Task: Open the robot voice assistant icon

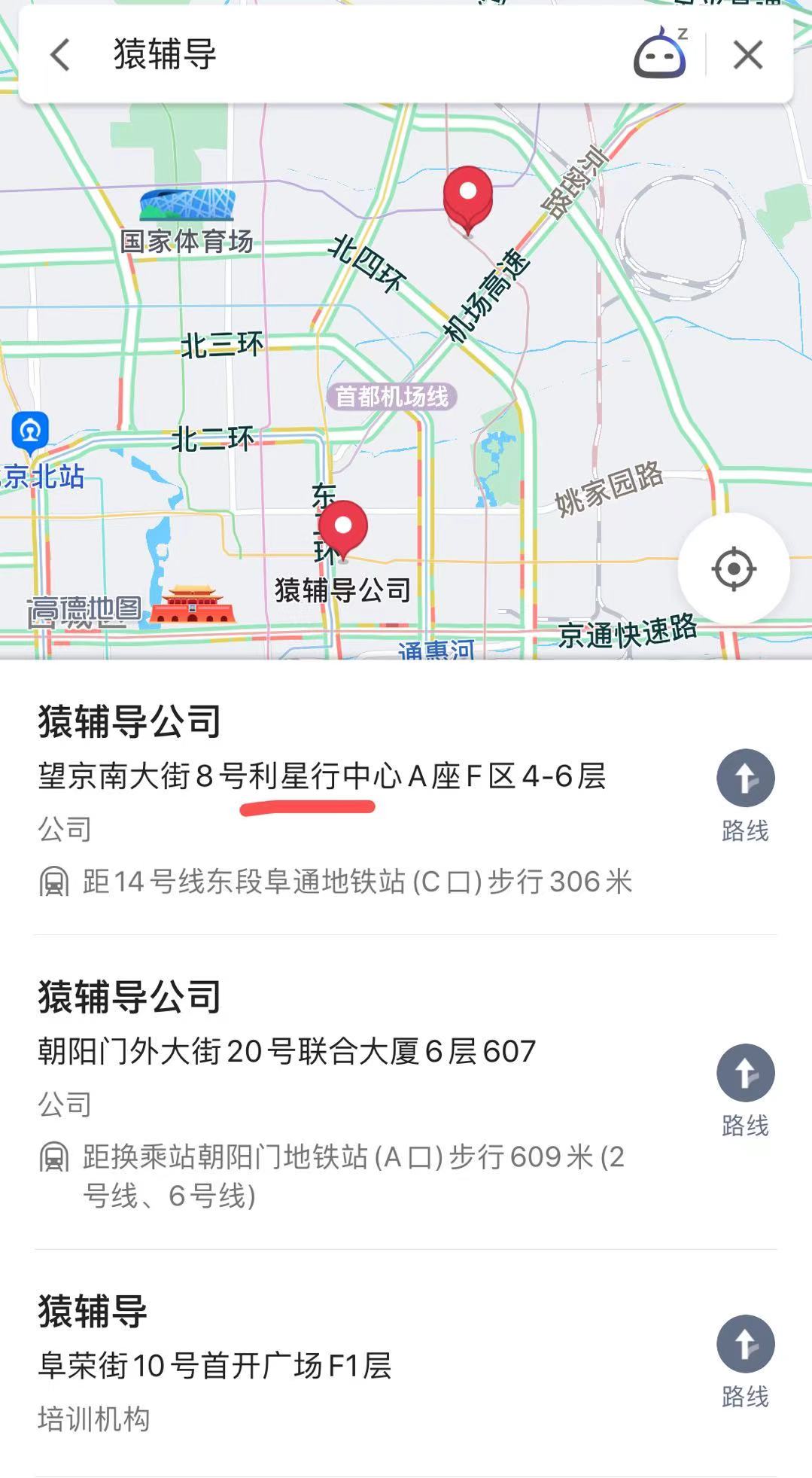Action: (x=660, y=54)
